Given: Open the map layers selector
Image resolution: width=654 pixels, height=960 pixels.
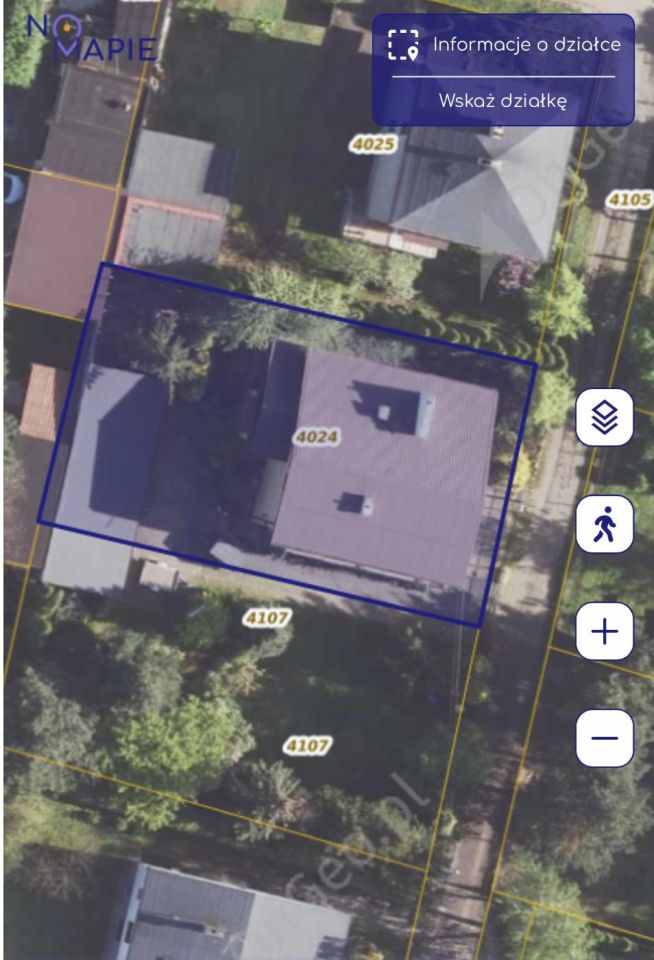Looking at the screenshot, I should point(604,417).
